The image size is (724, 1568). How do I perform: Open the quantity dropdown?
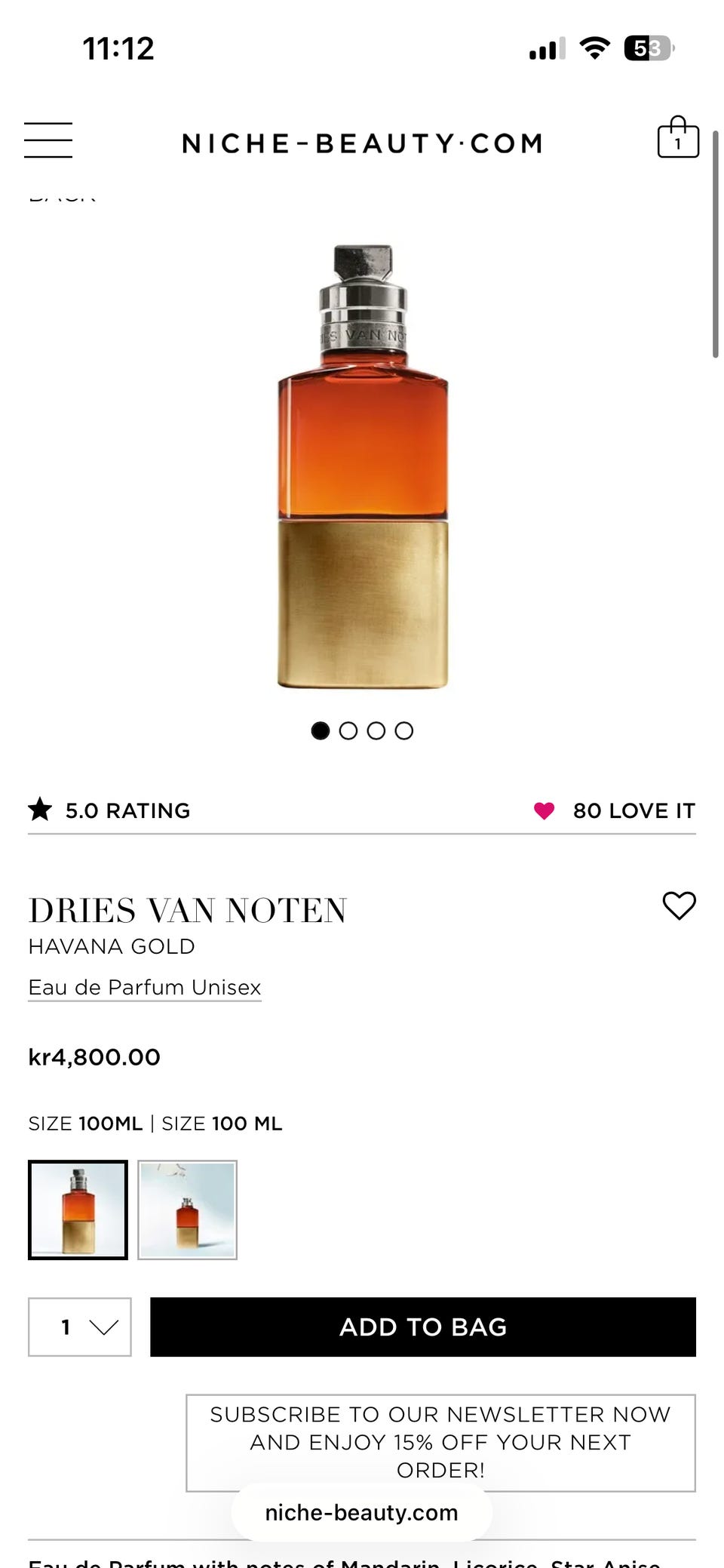tap(80, 1327)
